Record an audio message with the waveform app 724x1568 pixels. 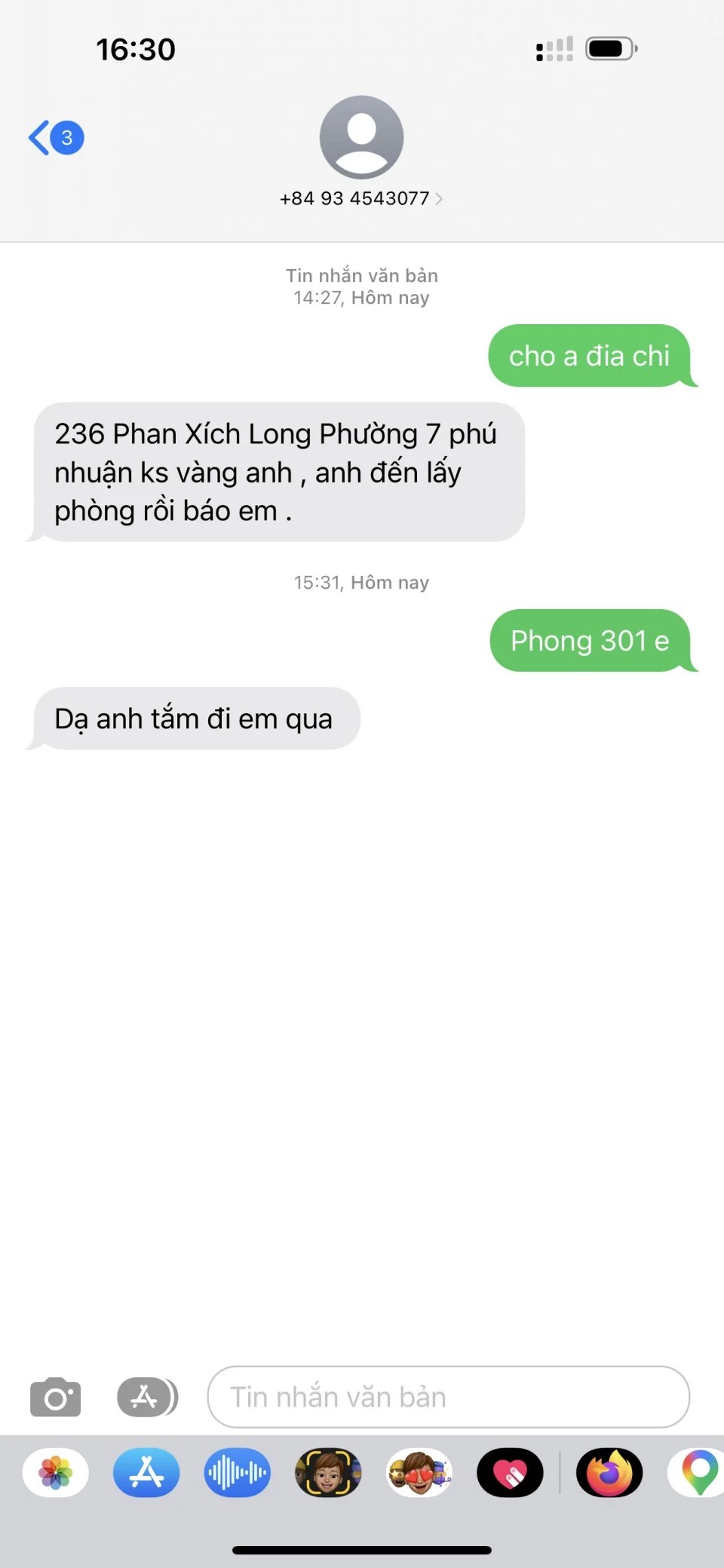(237, 1472)
